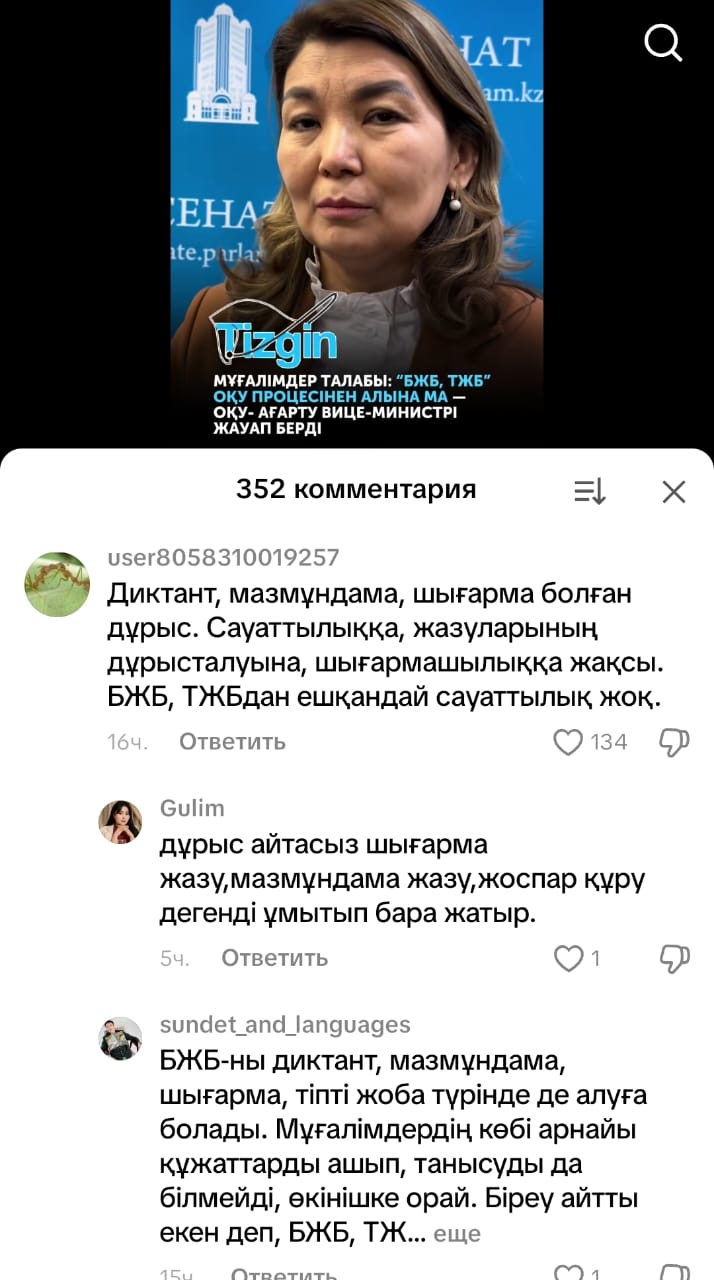This screenshot has width=714, height=1280.
Task: Reply to user8058310019257's comment
Action: [x=232, y=741]
